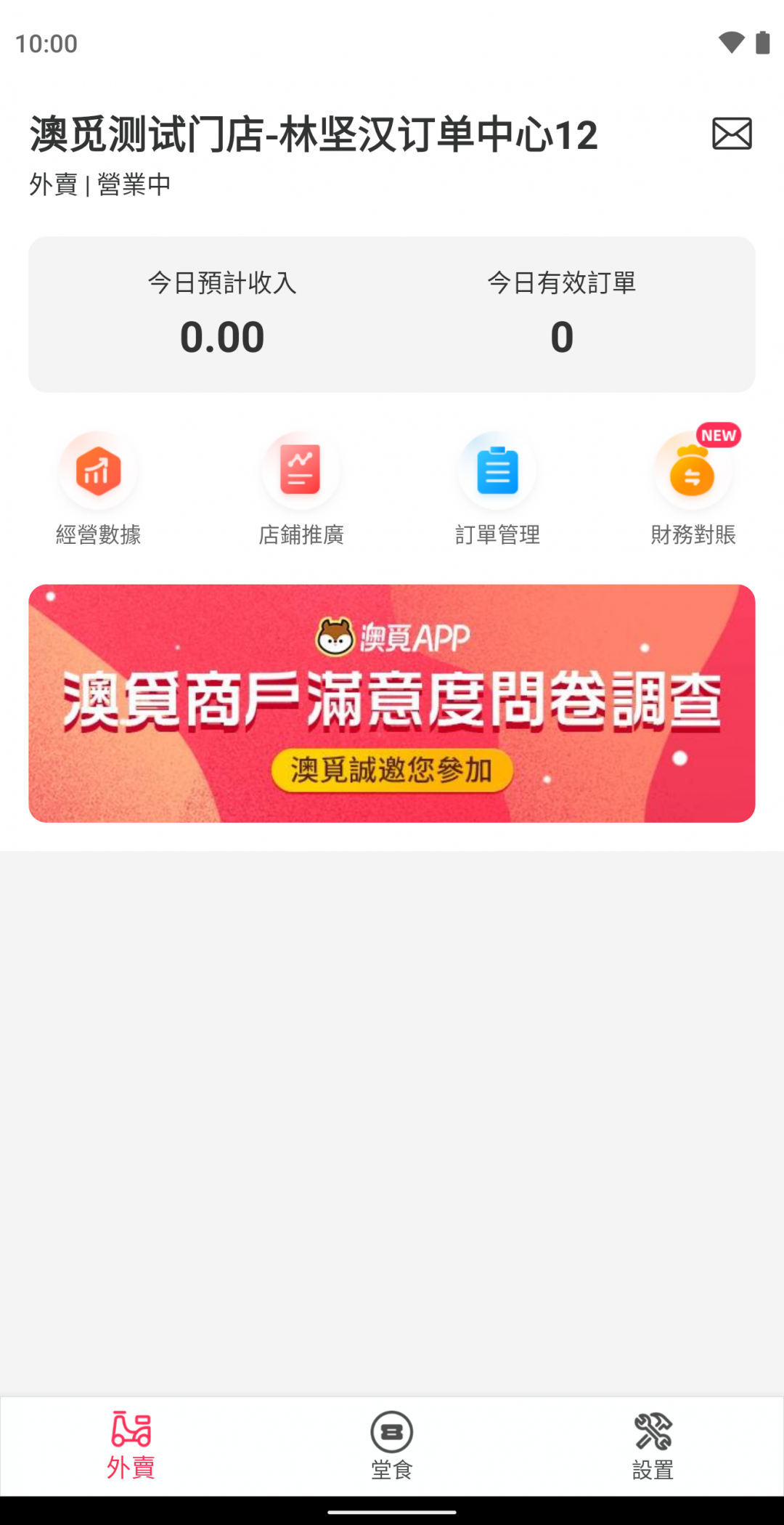Open today's income and orders summary card
The image size is (784, 1525).
[392, 314]
